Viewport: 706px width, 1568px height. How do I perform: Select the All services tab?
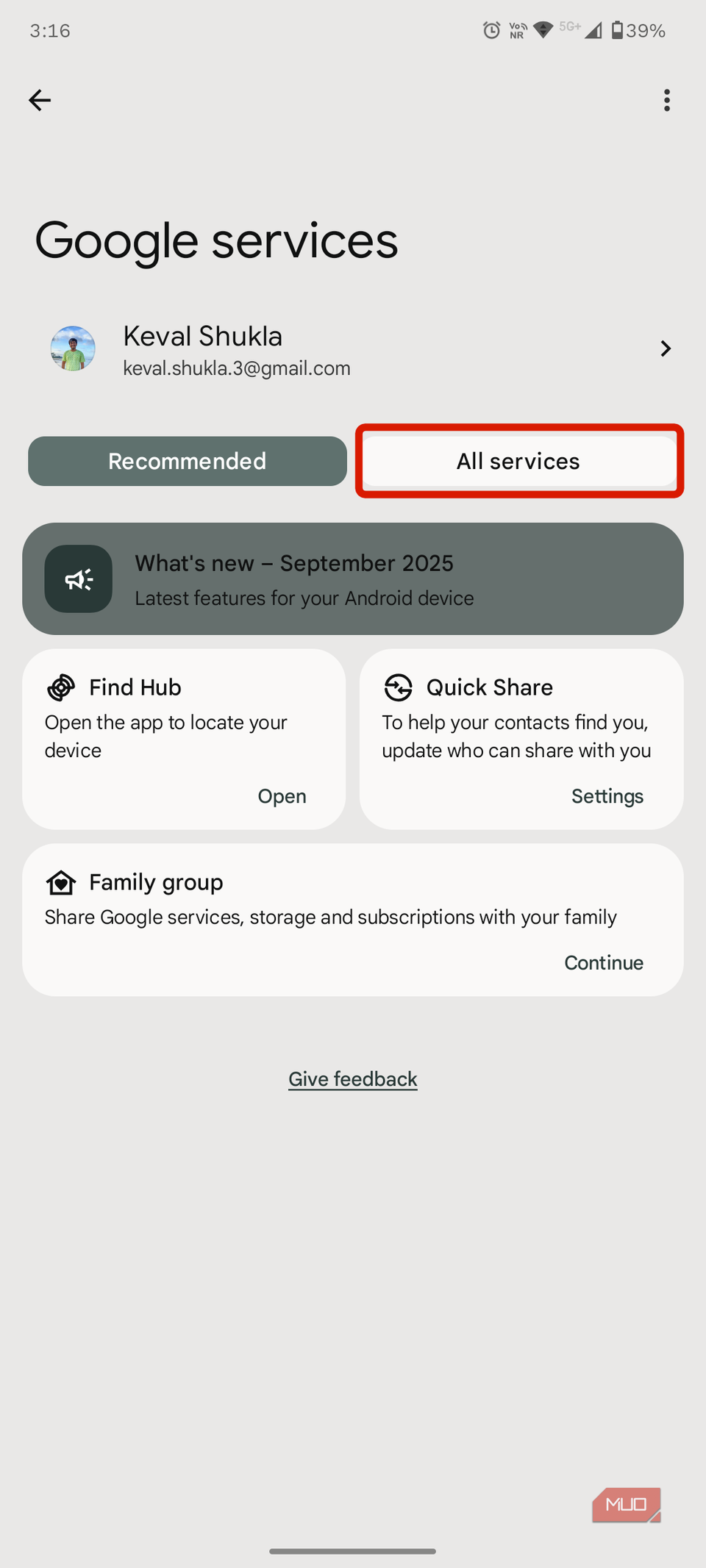(518, 461)
